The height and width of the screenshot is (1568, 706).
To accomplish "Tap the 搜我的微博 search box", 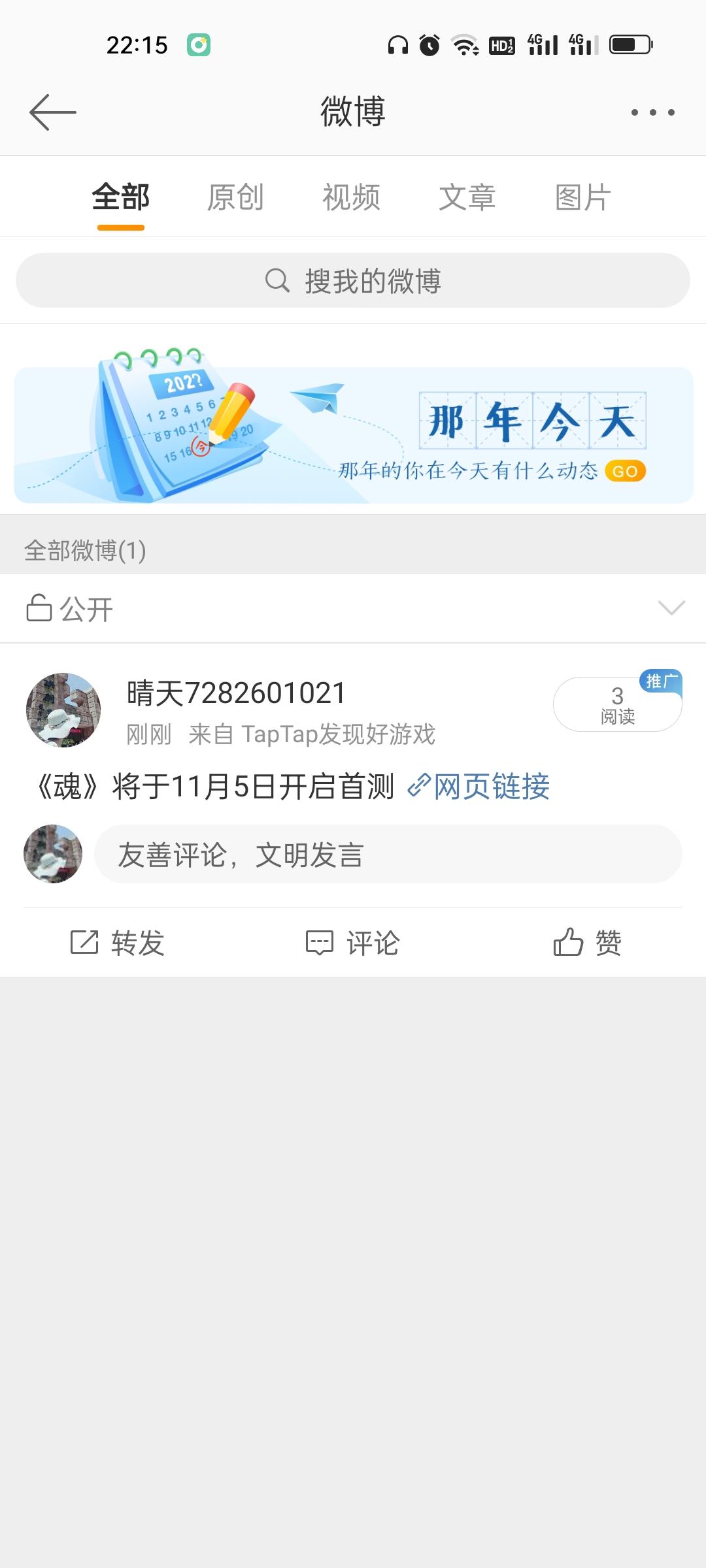I will pos(353,280).
